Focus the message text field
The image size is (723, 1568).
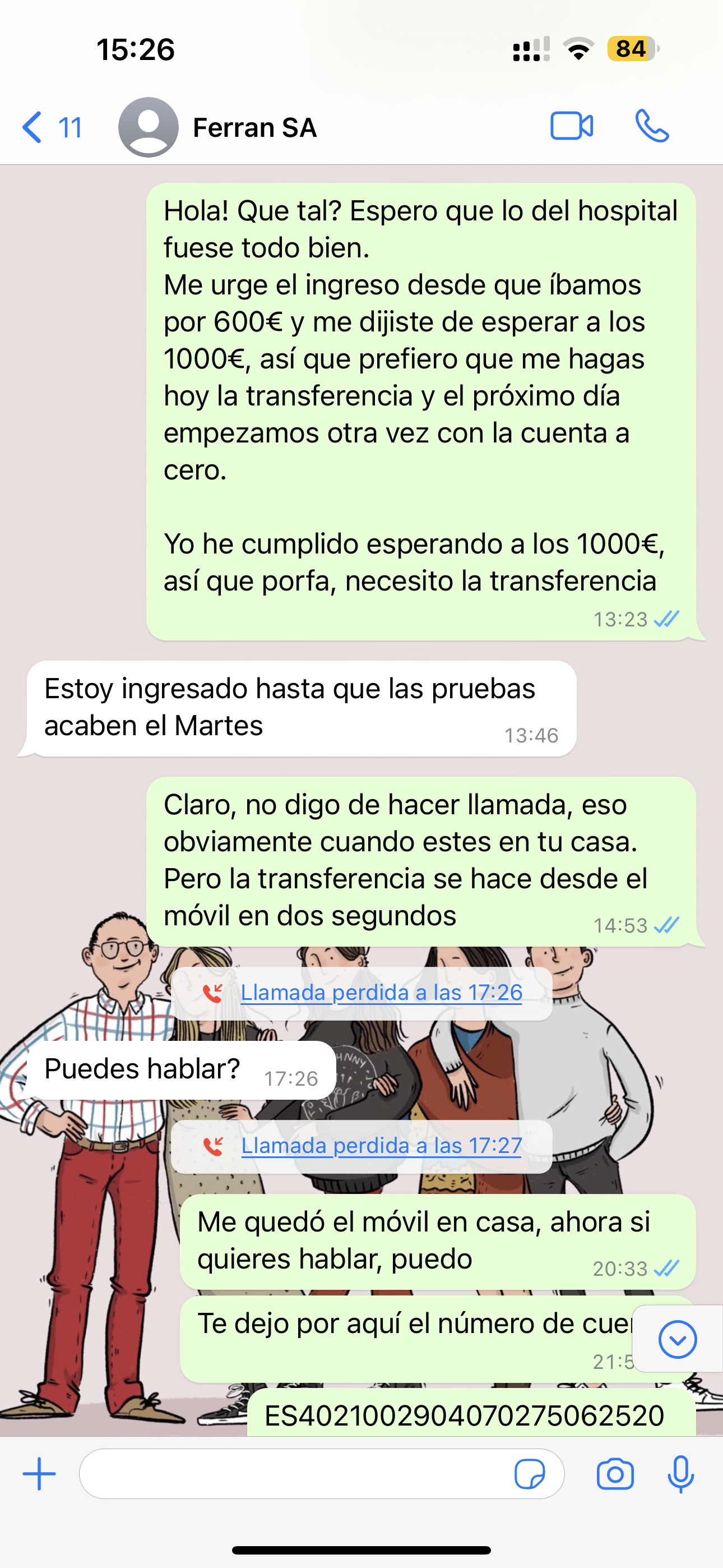point(292,1474)
